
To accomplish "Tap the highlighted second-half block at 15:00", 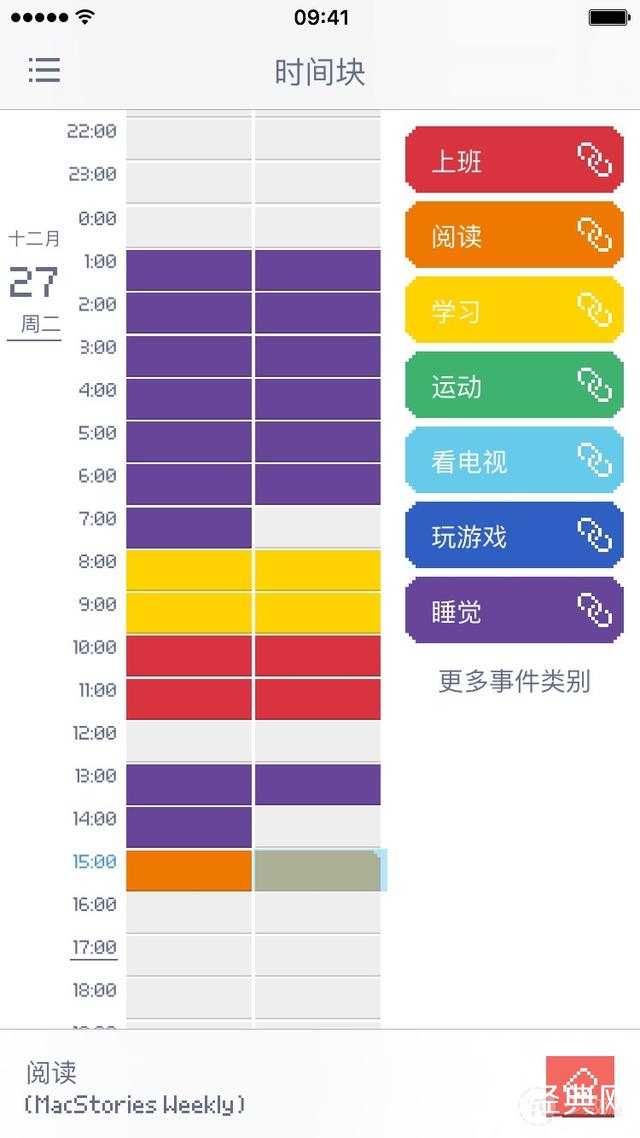I will tap(318, 870).
